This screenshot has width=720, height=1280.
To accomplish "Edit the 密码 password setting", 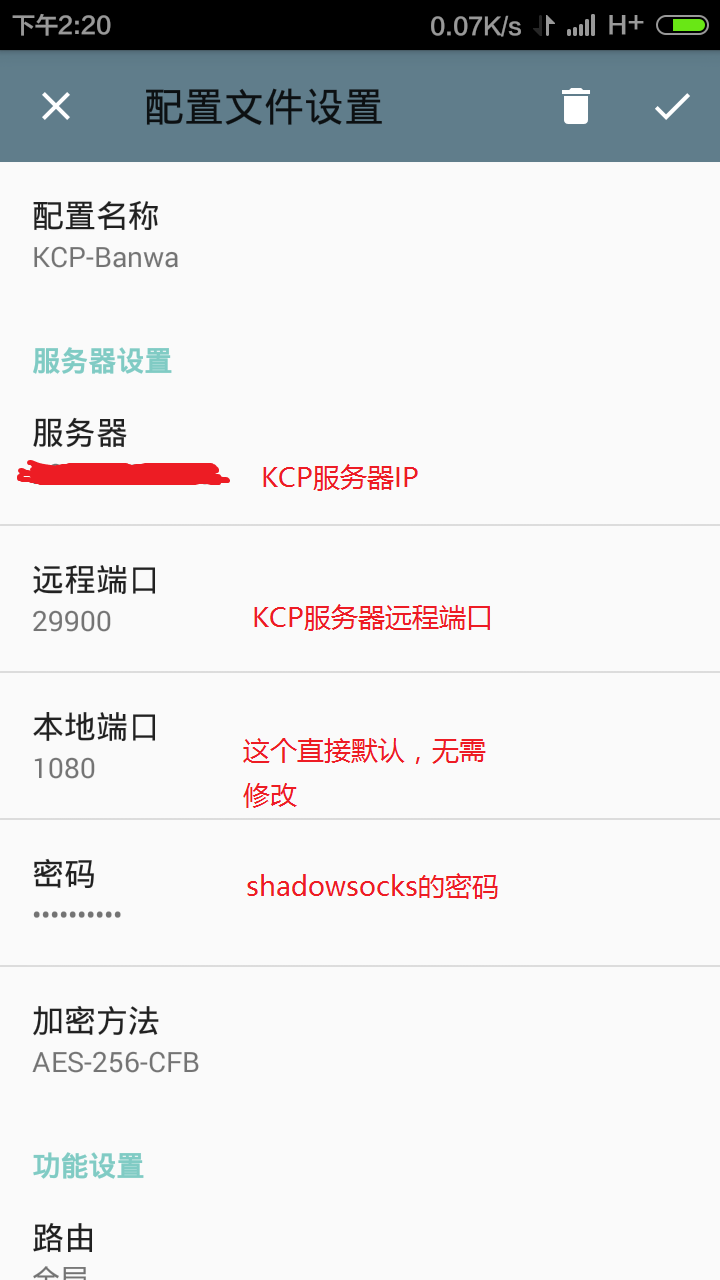I will coord(360,893).
